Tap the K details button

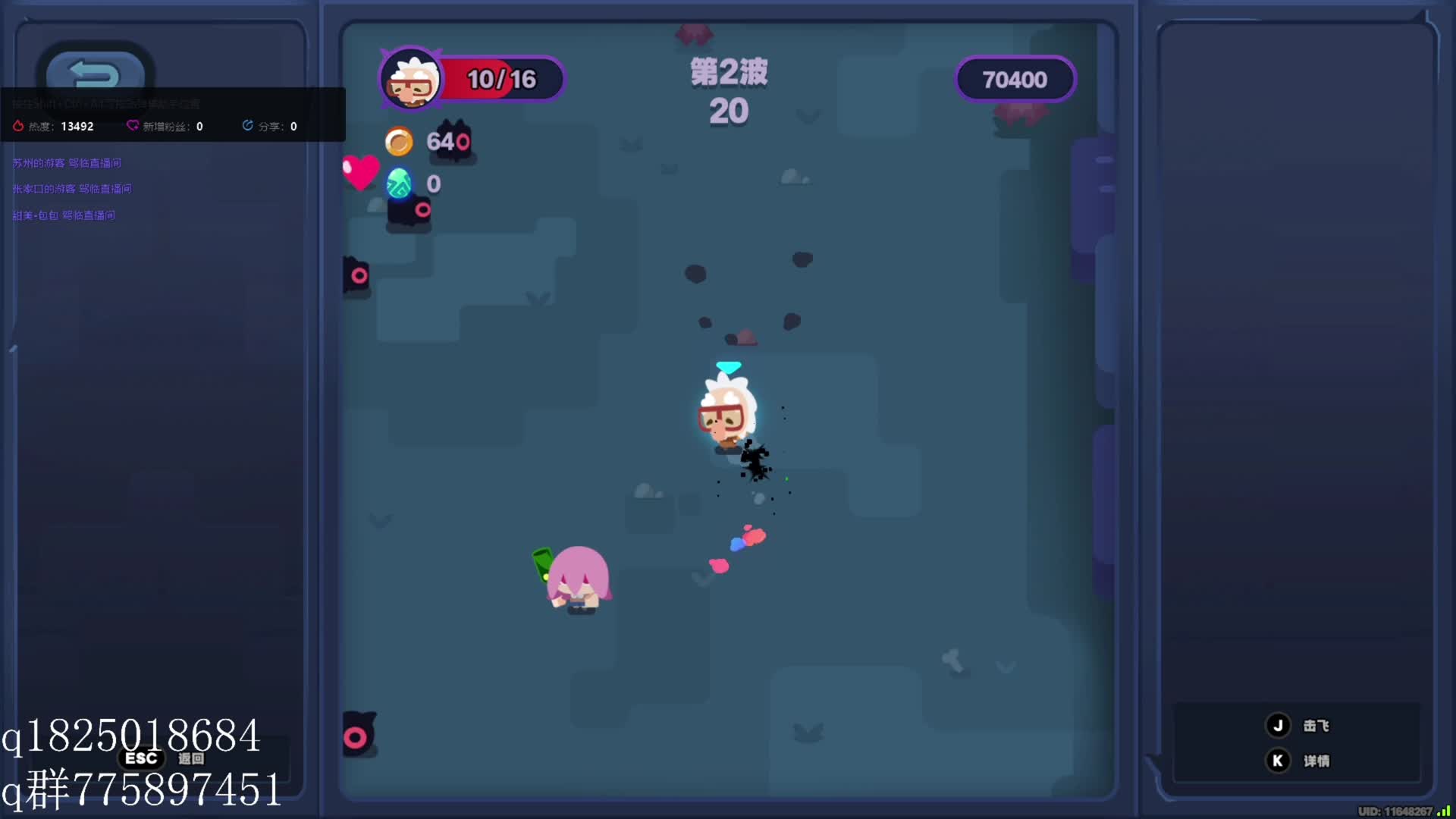point(1279,761)
